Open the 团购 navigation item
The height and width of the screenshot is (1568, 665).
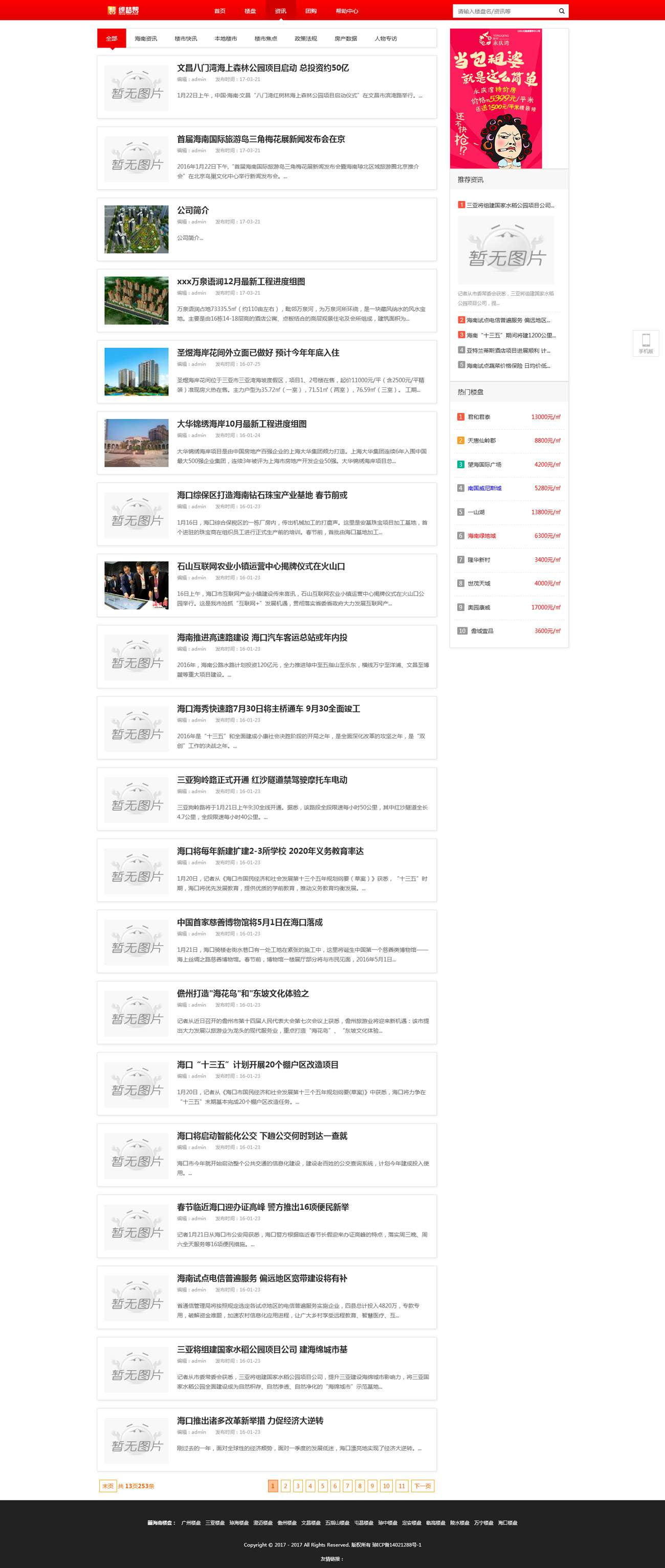pos(311,11)
